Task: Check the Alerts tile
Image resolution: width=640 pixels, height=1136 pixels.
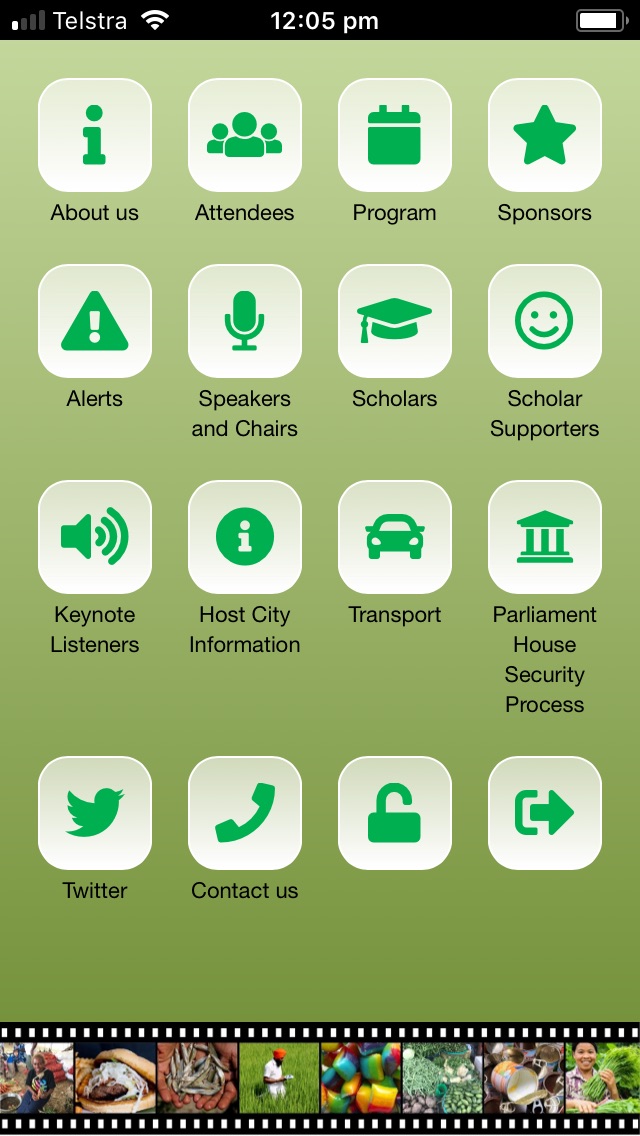Action: click(x=95, y=321)
